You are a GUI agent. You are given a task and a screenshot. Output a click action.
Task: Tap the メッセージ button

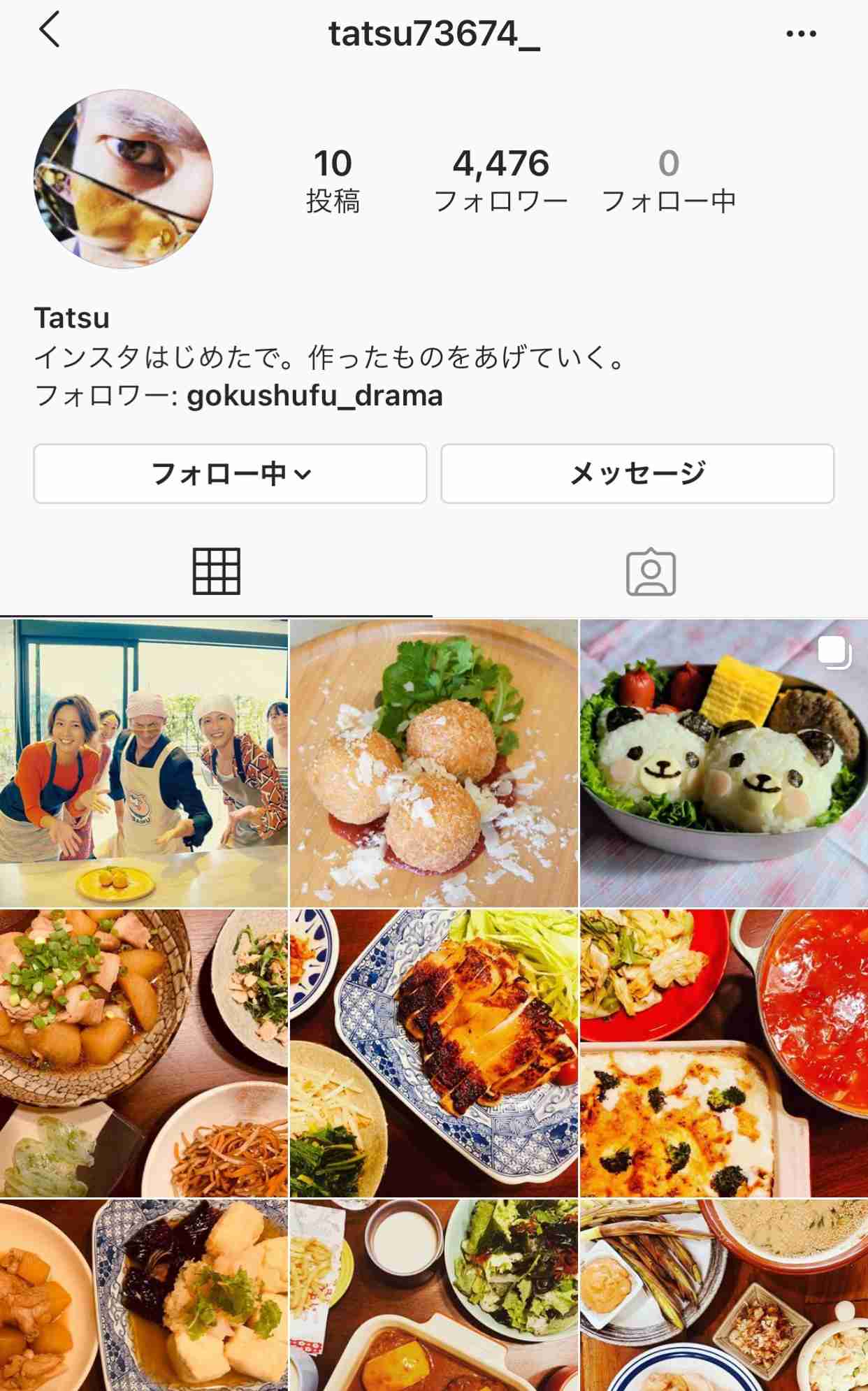(637, 474)
